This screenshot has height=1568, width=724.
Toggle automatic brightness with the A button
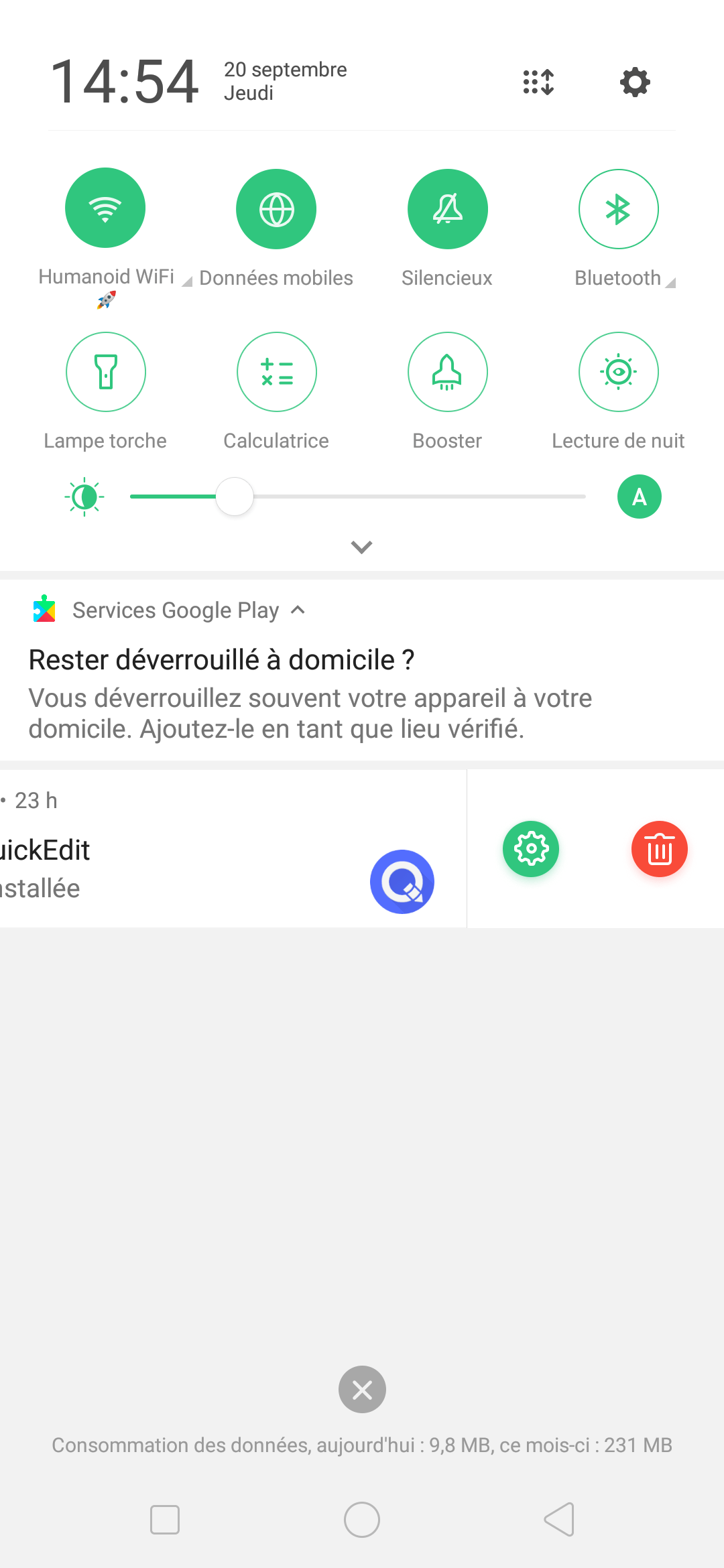pos(638,497)
